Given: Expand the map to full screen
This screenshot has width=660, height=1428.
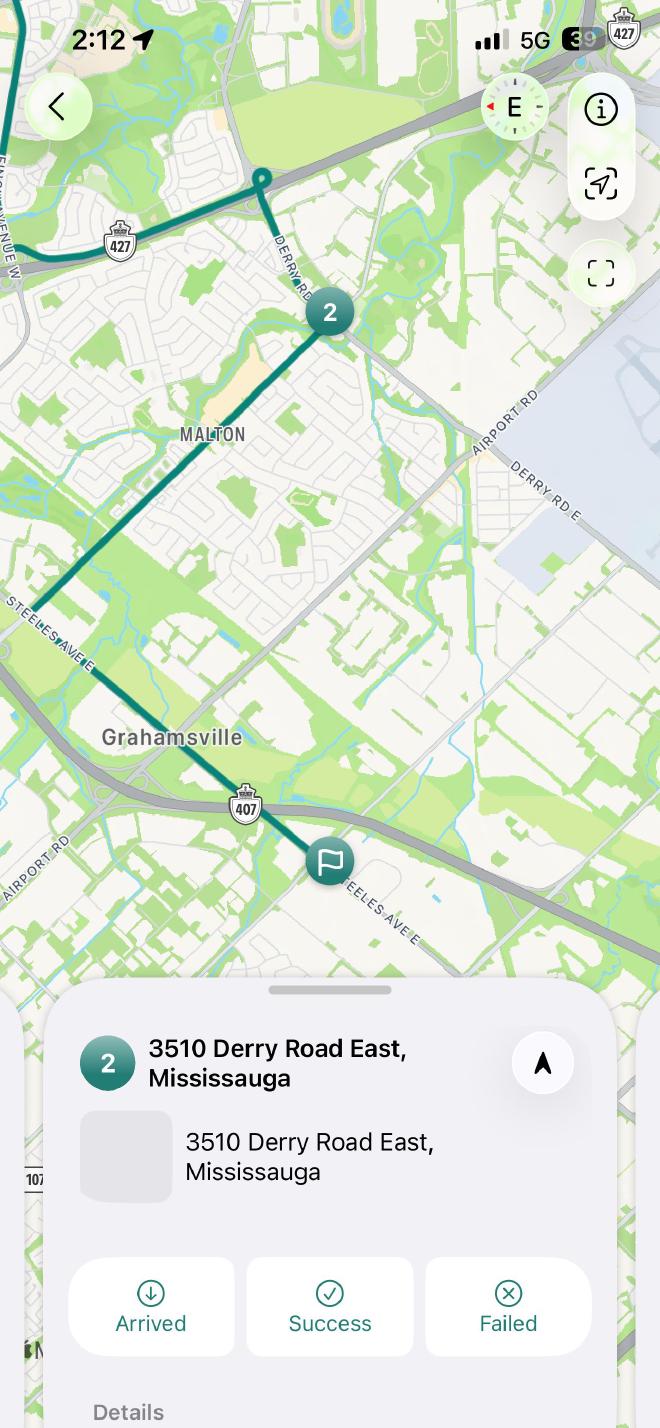Looking at the screenshot, I should click(601, 273).
